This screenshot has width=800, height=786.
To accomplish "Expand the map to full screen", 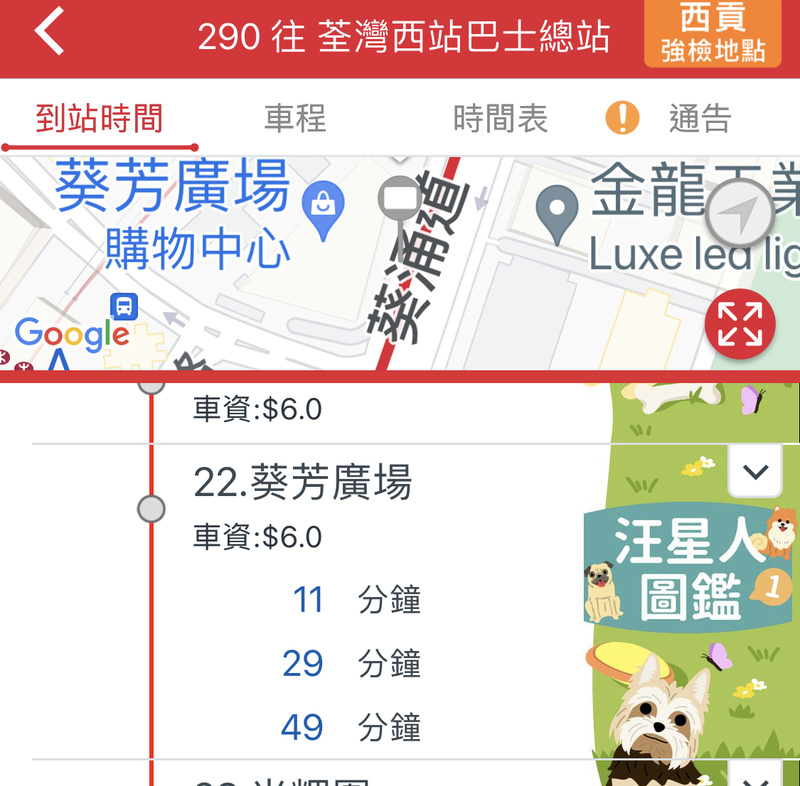I will coord(740,325).
